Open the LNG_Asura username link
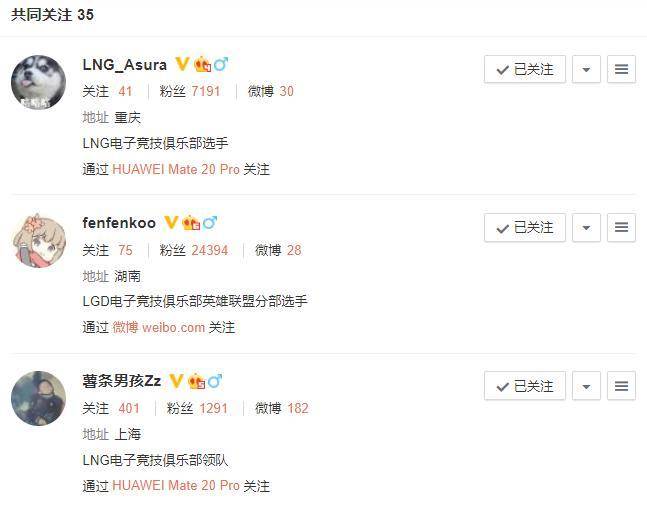 [x=124, y=65]
